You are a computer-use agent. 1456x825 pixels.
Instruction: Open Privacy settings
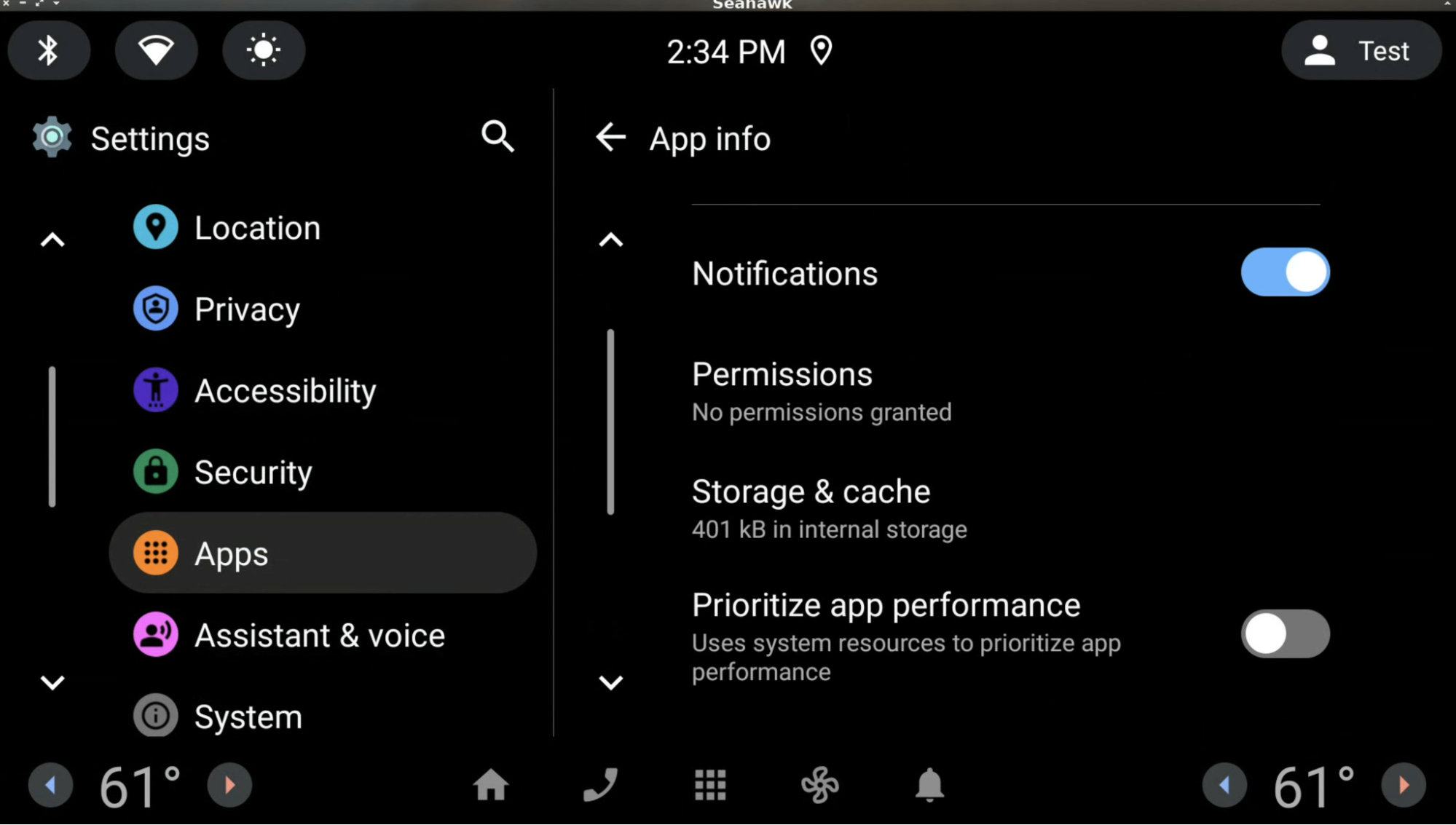coord(246,309)
